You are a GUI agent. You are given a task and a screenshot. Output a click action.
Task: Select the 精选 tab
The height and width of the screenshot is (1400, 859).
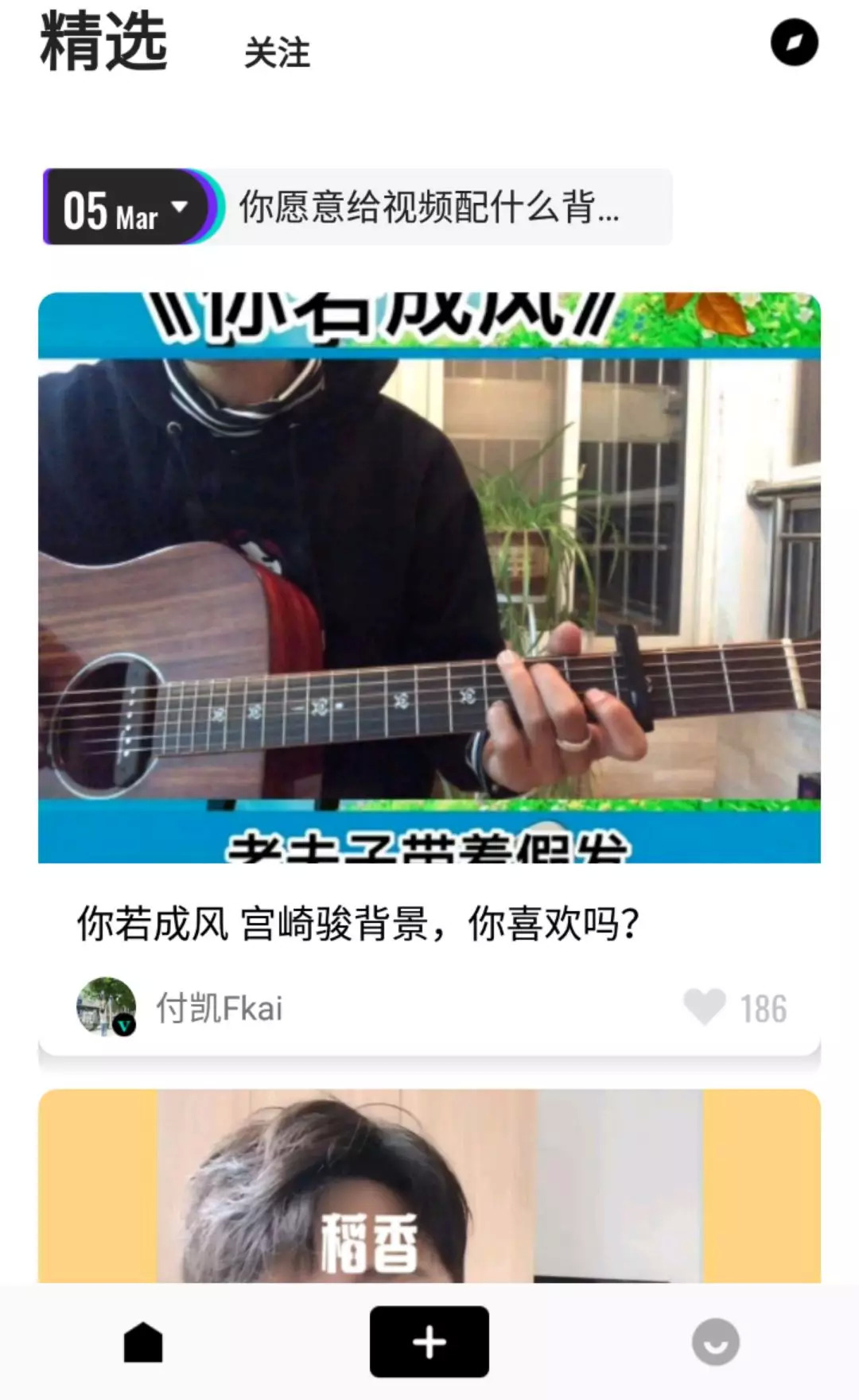click(103, 41)
